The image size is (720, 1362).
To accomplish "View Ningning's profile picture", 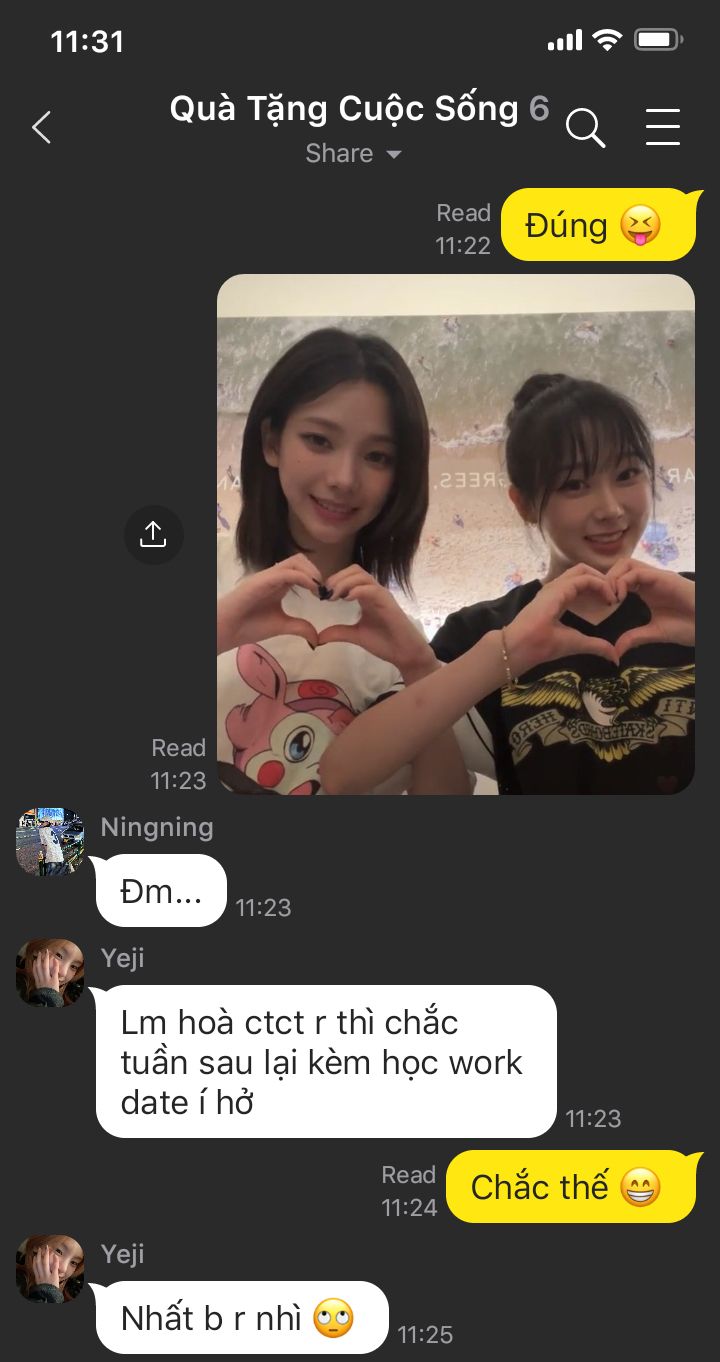I will pyautogui.click(x=50, y=842).
